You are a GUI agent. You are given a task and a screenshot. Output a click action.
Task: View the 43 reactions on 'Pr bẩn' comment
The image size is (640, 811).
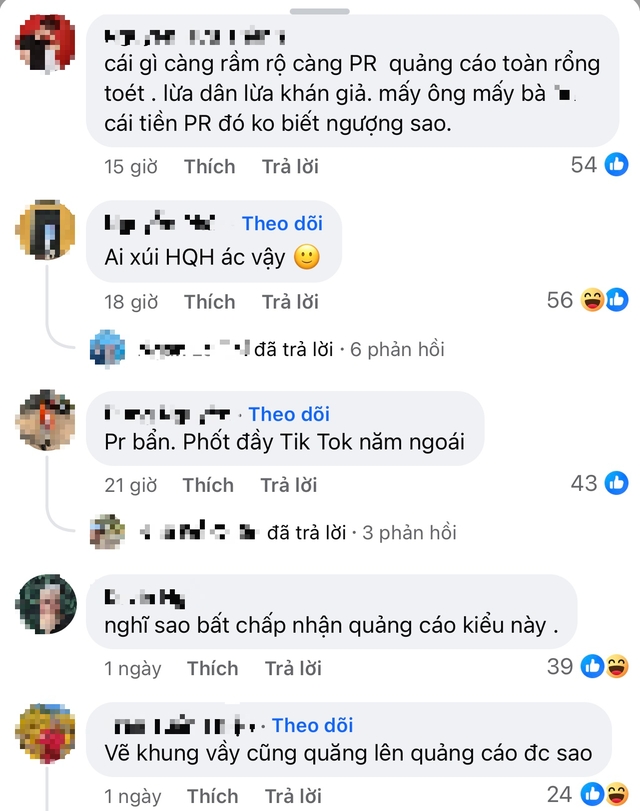(x=598, y=483)
